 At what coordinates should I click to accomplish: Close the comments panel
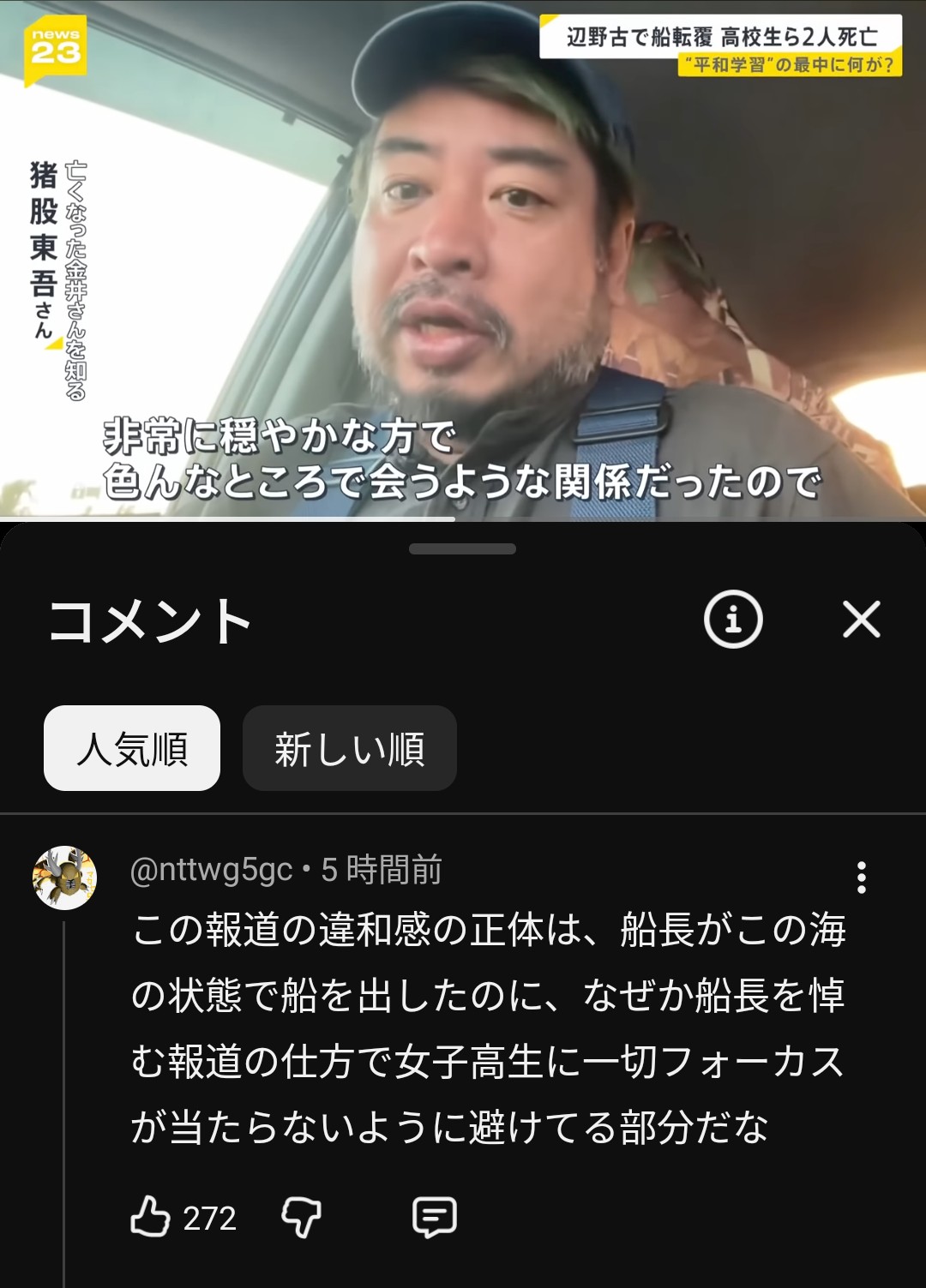click(861, 620)
